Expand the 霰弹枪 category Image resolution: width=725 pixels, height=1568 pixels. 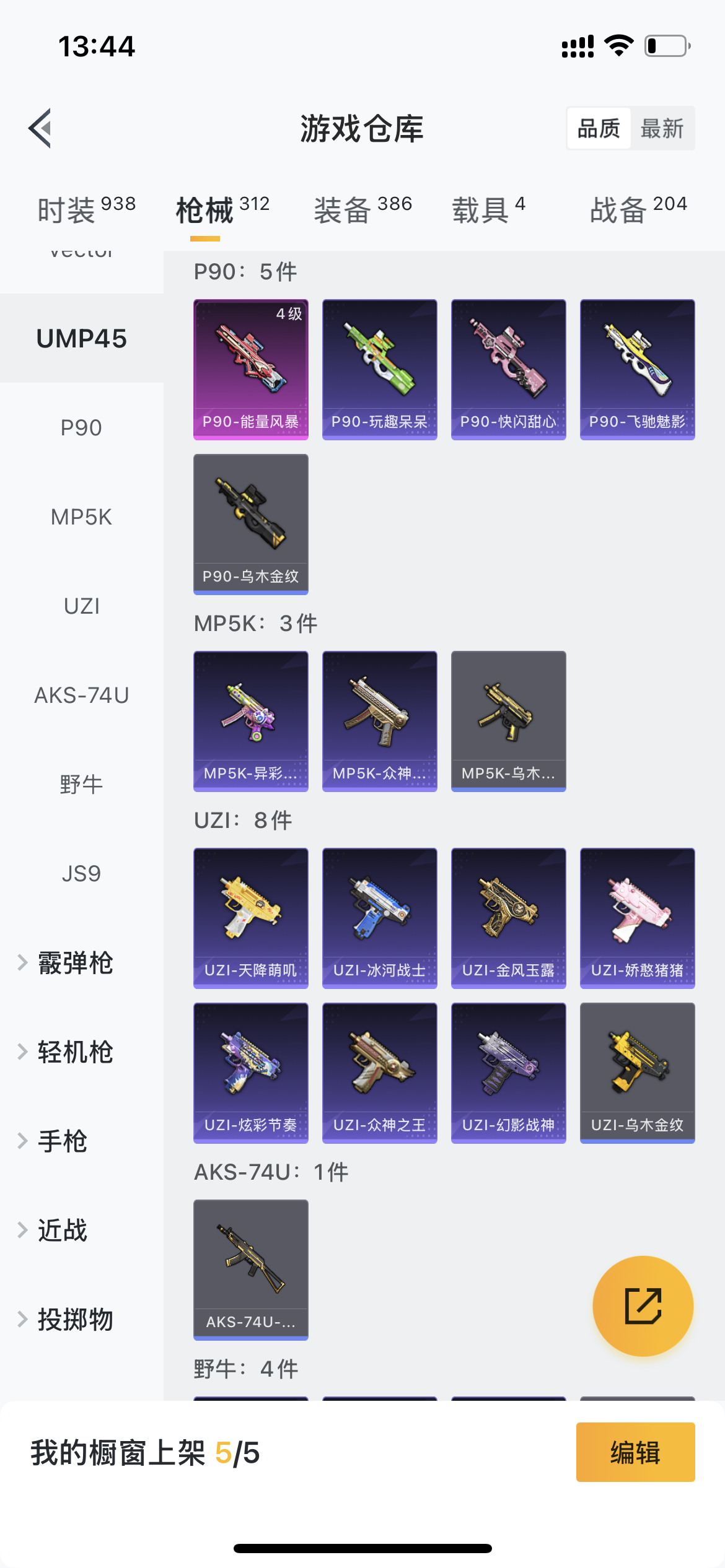[x=75, y=963]
